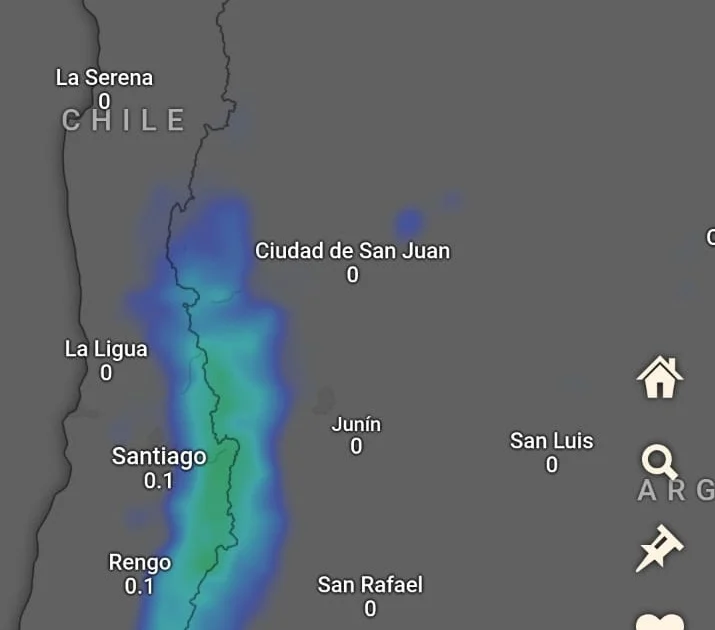Open the search magnifier icon
This screenshot has height=630, width=715.
660,463
